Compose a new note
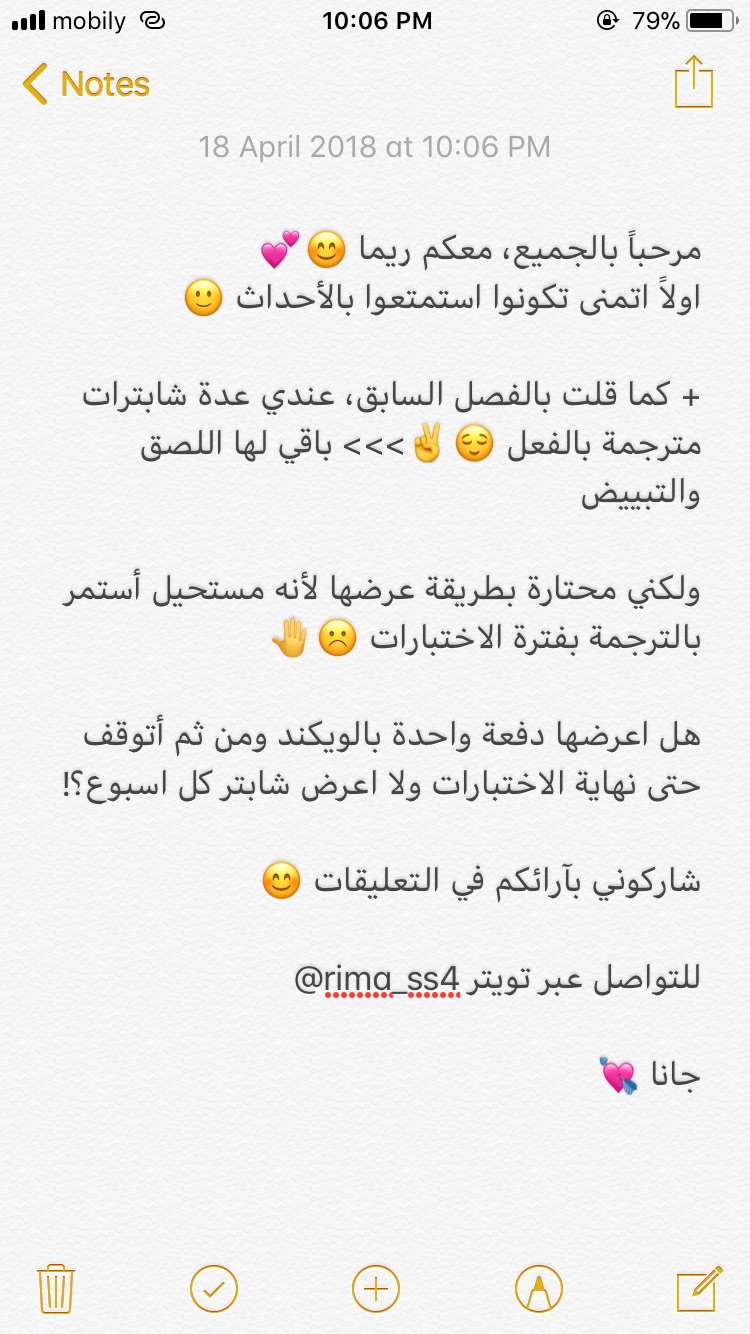The height and width of the screenshot is (1334, 750). tap(698, 1288)
